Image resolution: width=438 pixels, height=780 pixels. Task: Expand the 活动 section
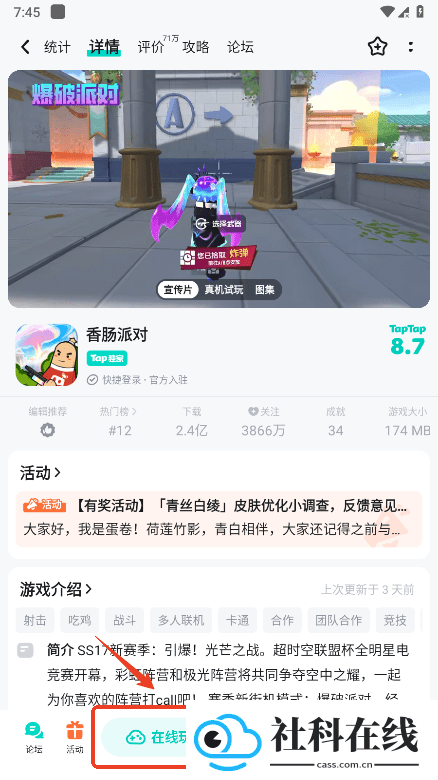40,473
